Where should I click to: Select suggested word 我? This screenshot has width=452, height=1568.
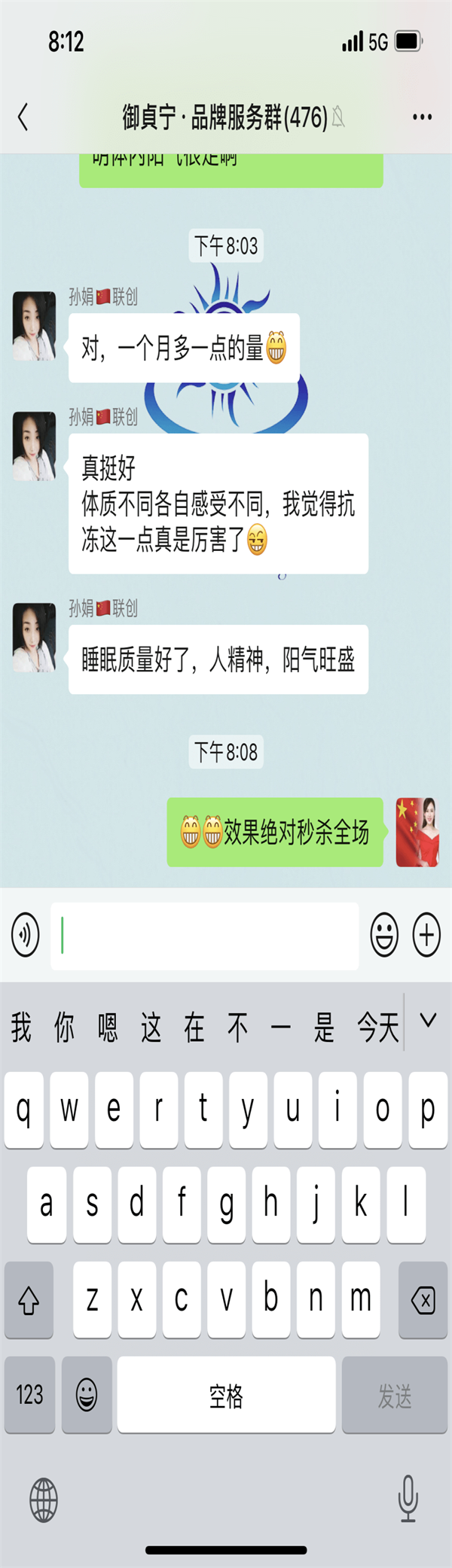[x=21, y=1028]
